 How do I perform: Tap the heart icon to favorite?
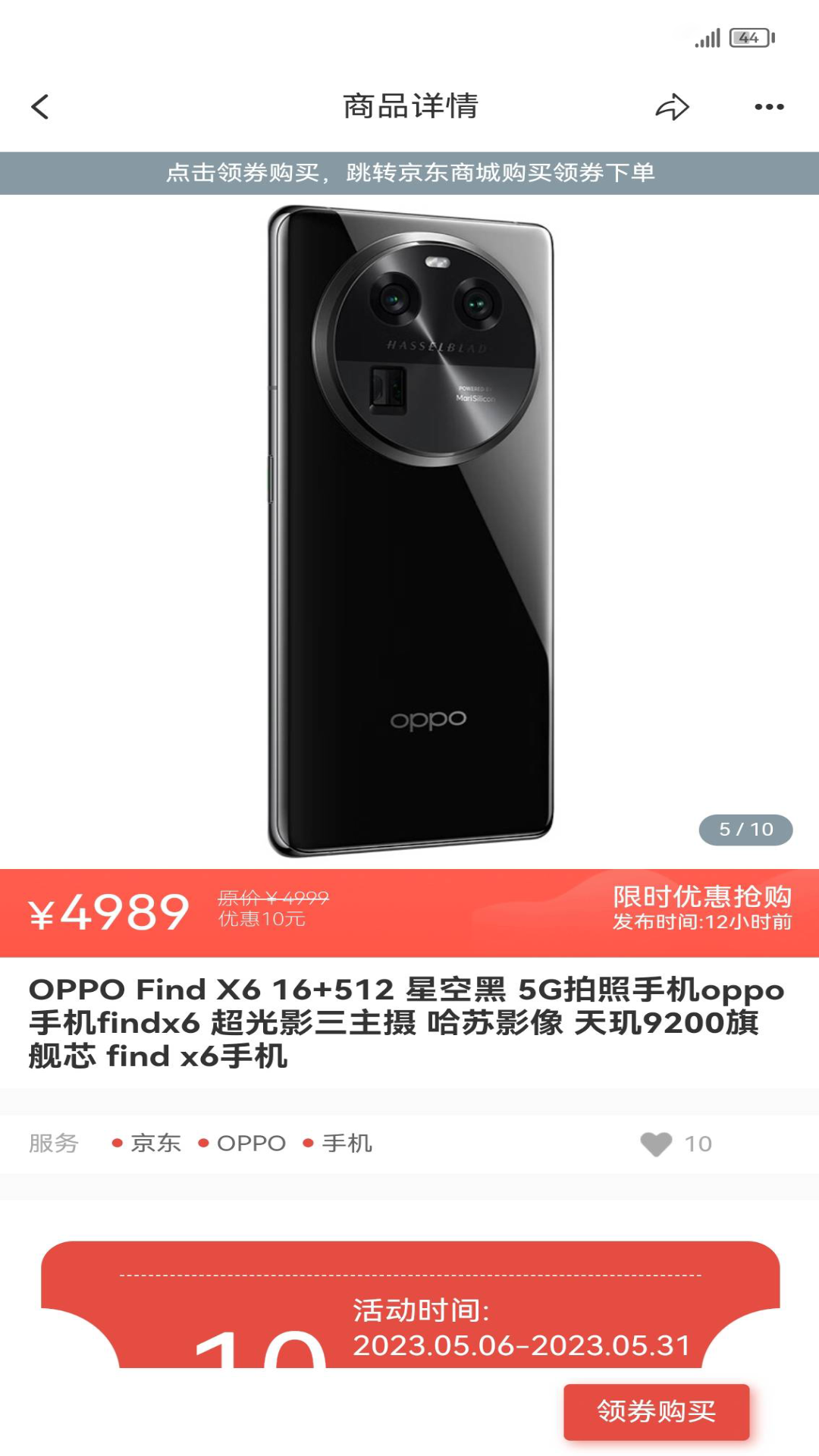pyautogui.click(x=656, y=1144)
